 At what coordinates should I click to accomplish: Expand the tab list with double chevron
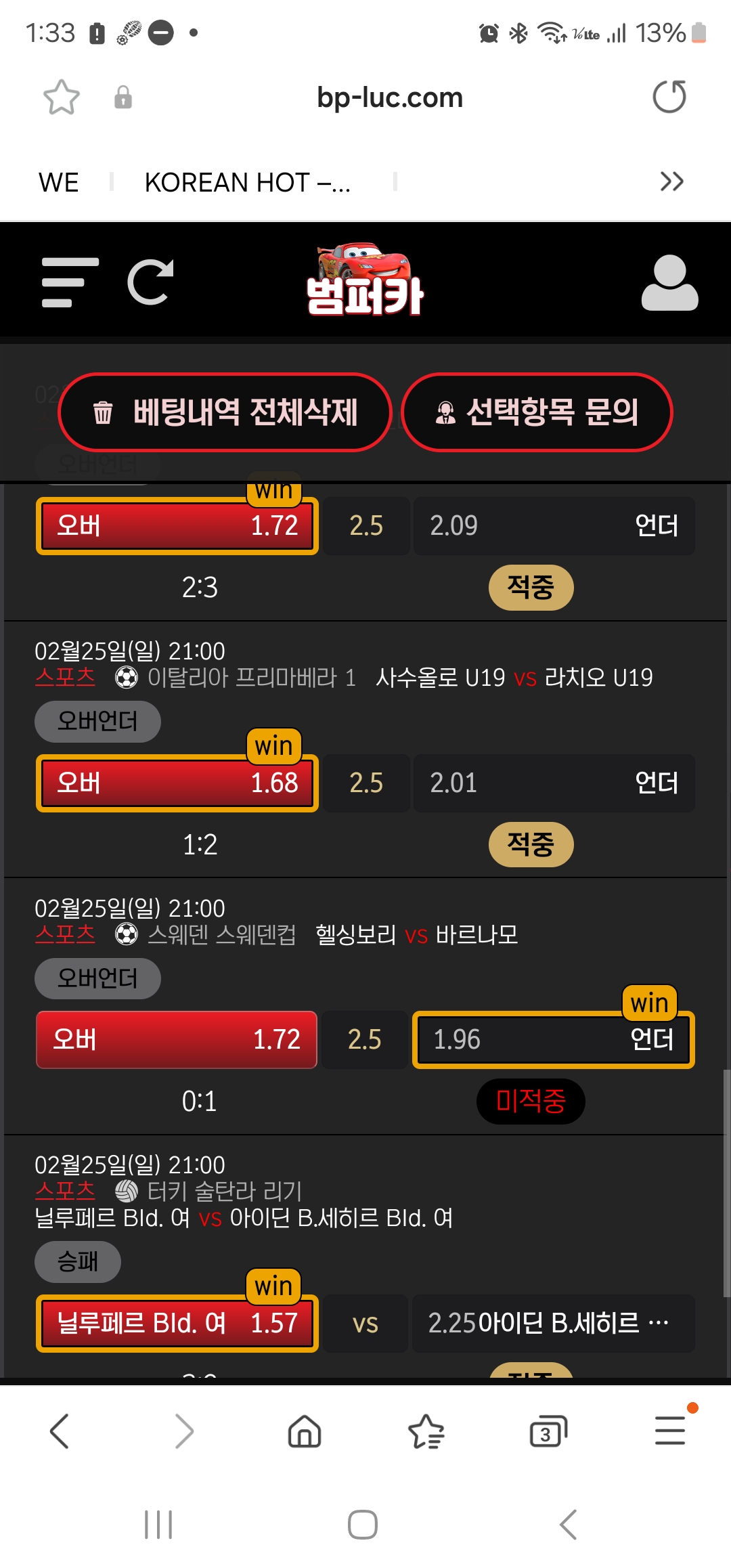pos(671,181)
